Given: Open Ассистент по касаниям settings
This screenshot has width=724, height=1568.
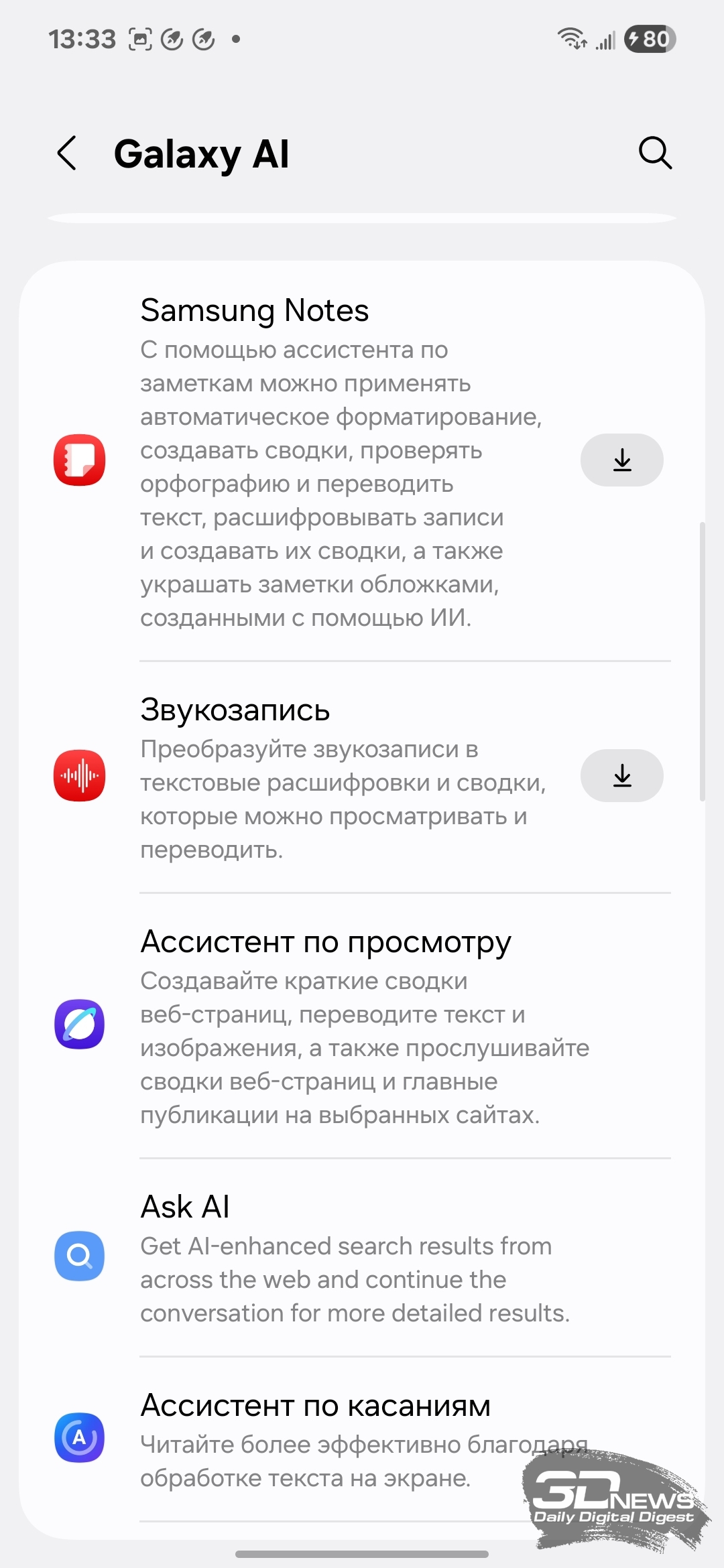Looking at the screenshot, I should pyautogui.click(x=362, y=1439).
